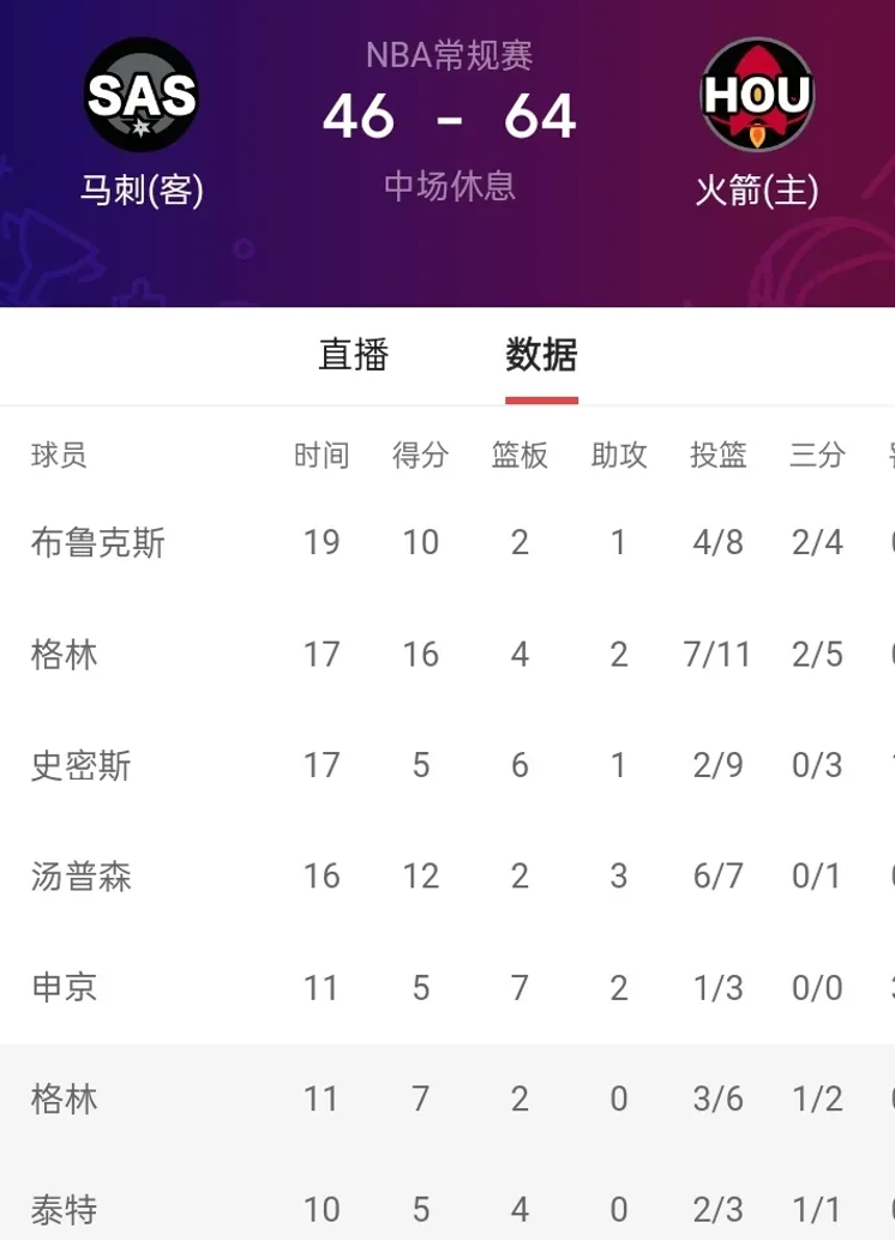Image resolution: width=895 pixels, height=1240 pixels.
Task: Click the spur emblem inside SAS badge
Action: [x=143, y=125]
